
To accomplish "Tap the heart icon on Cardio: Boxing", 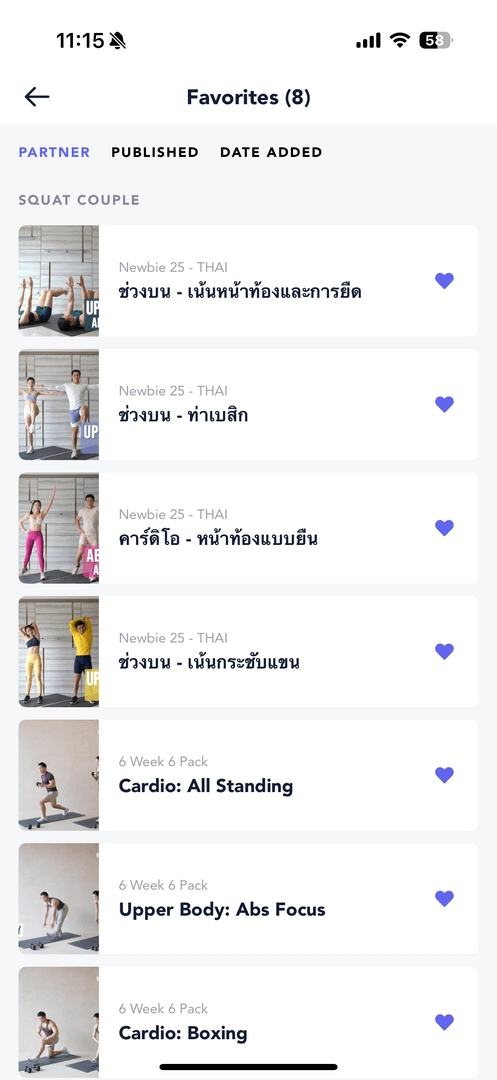I will (x=445, y=1022).
